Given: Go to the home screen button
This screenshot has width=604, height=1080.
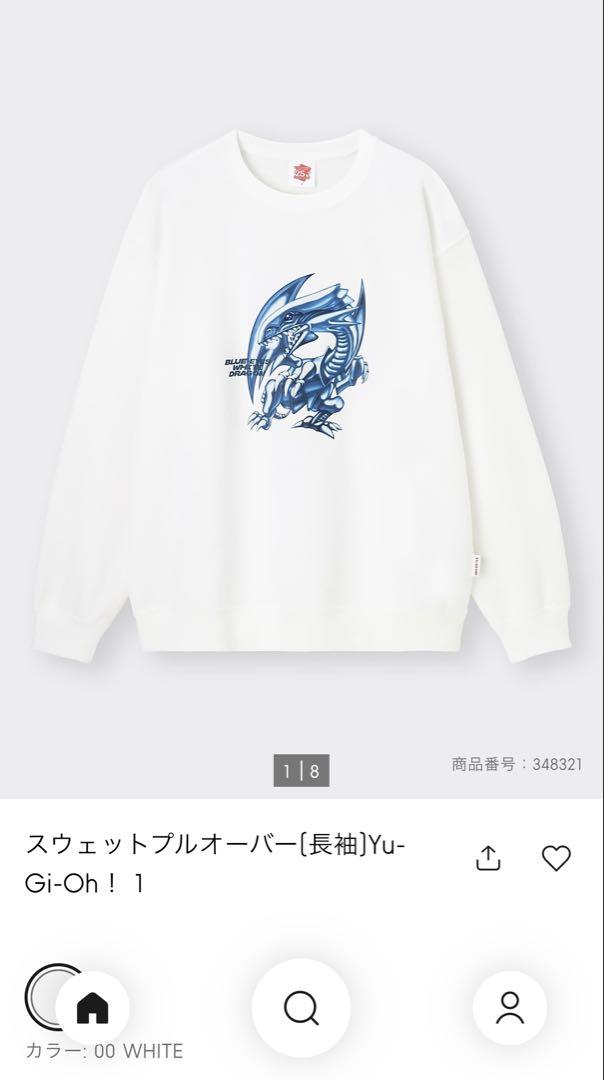Looking at the screenshot, I should 92,1008.
